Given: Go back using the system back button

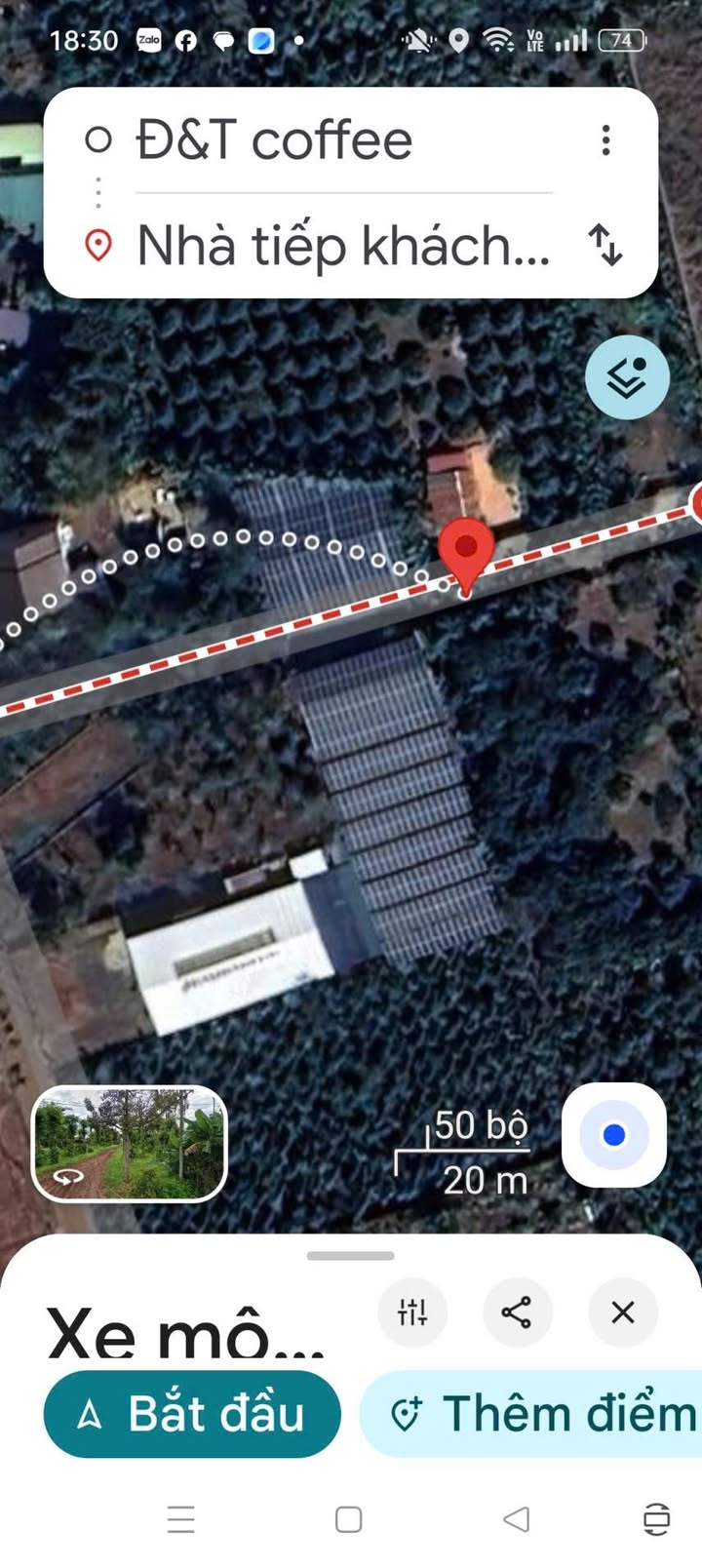Looking at the screenshot, I should [516, 1518].
